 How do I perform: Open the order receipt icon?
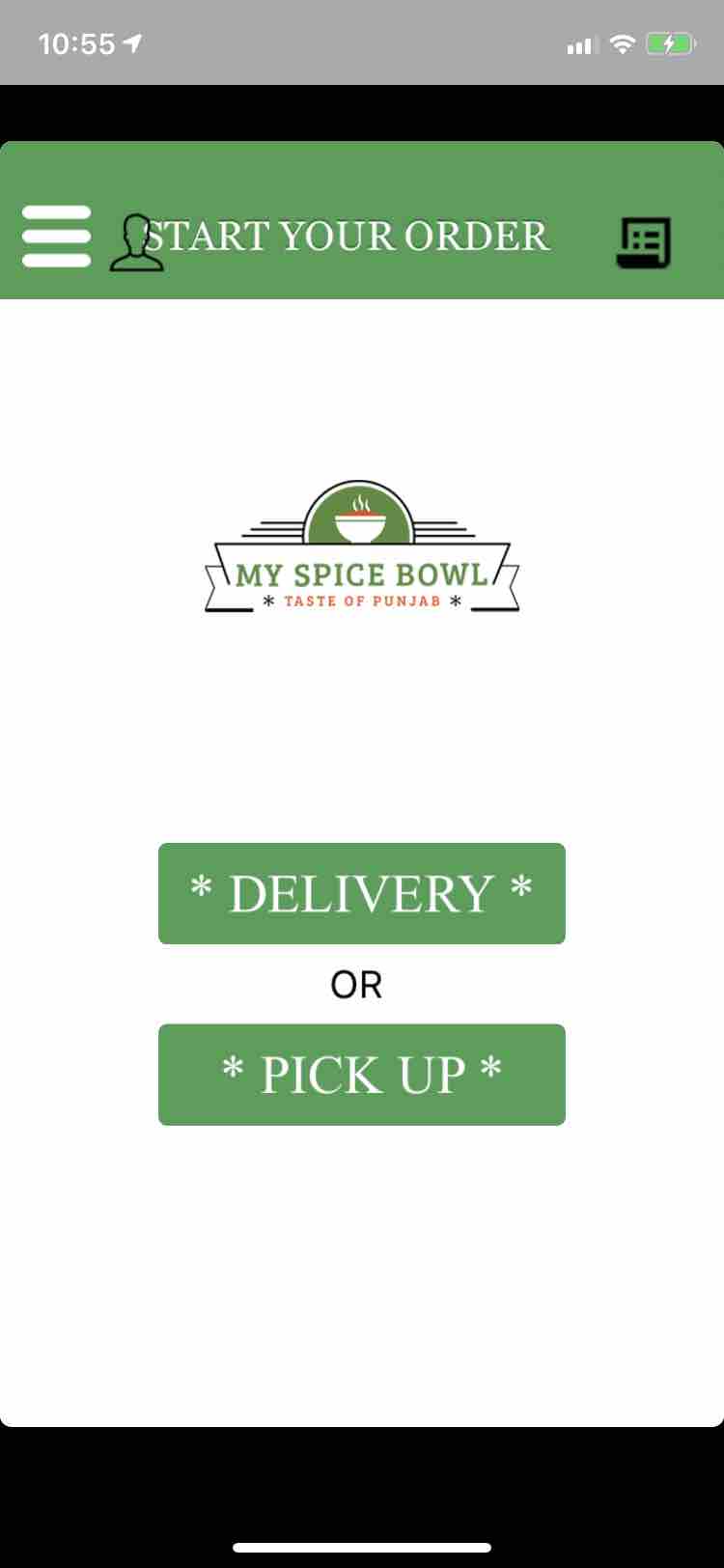[x=644, y=242]
